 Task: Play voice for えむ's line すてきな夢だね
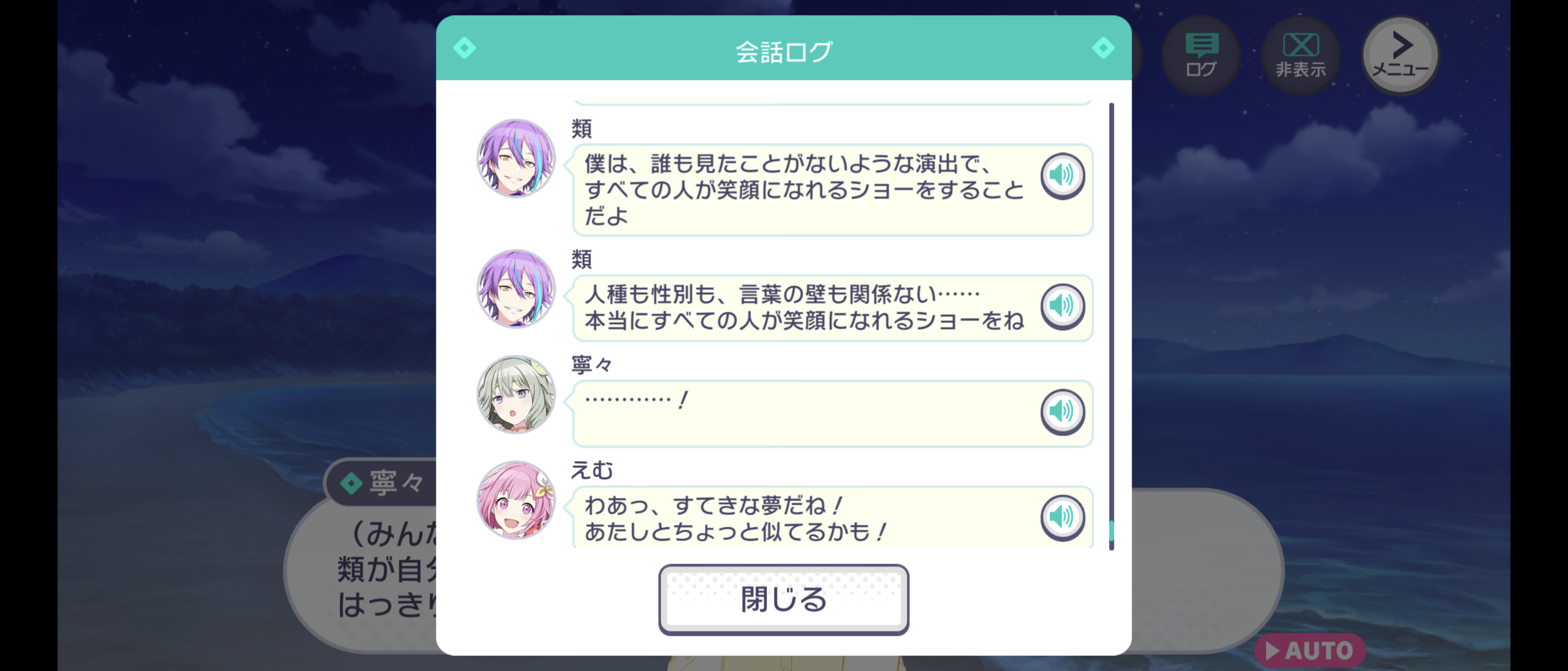(1062, 518)
